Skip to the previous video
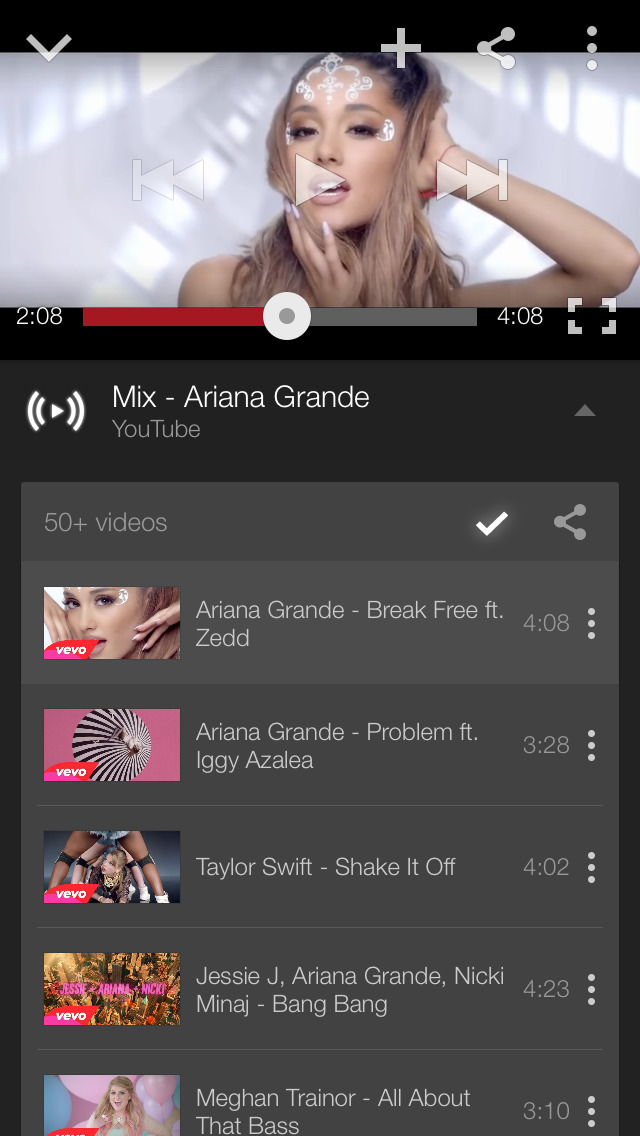This screenshot has width=640, height=1136. [x=168, y=181]
